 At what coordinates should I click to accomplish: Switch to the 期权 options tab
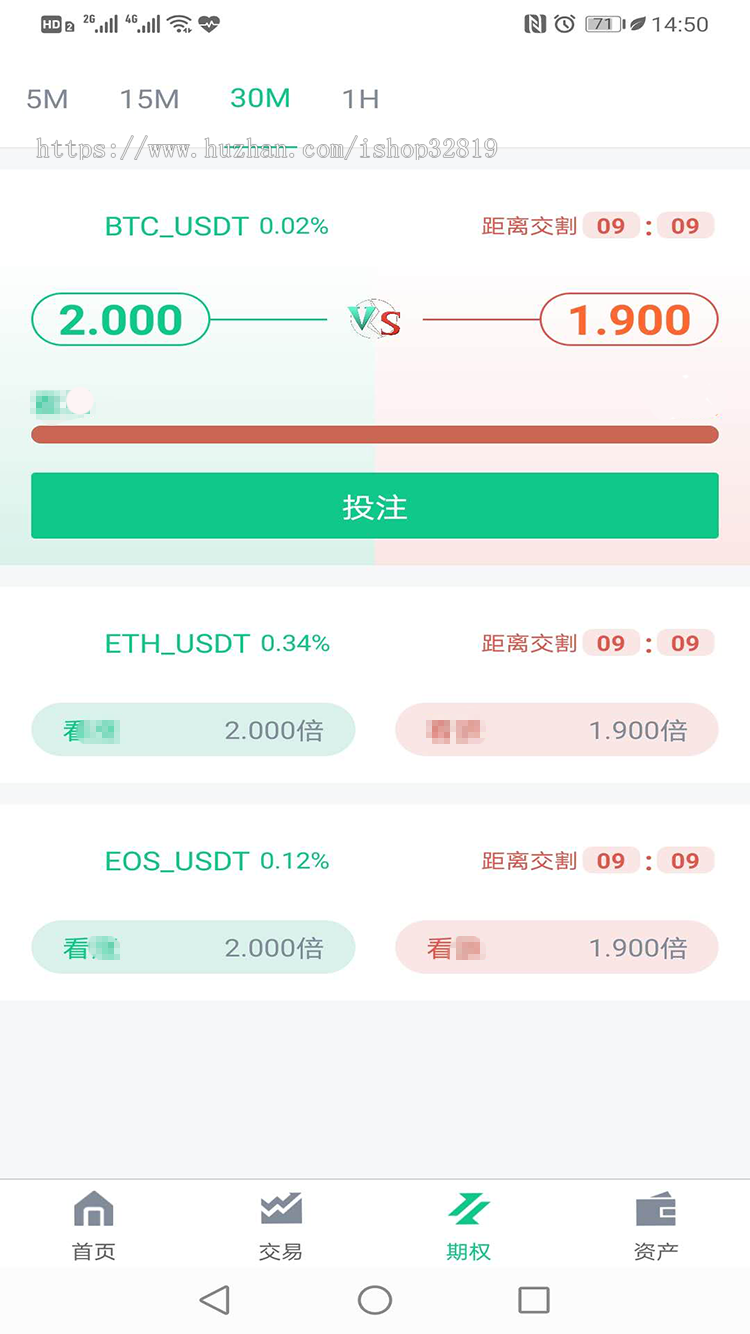click(x=468, y=1225)
